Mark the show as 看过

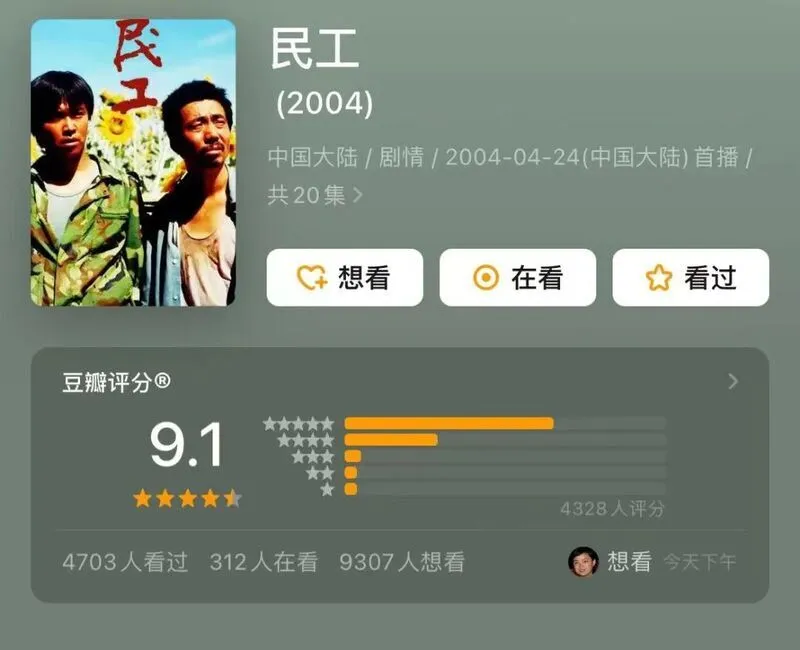click(x=690, y=278)
